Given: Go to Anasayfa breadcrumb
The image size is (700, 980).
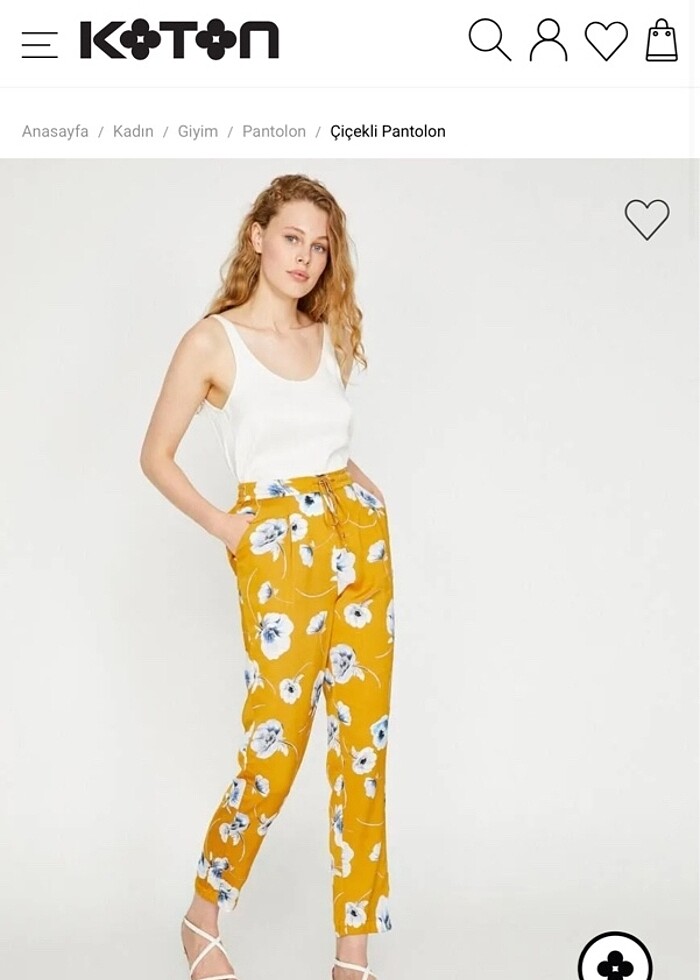Looking at the screenshot, I should (55, 131).
